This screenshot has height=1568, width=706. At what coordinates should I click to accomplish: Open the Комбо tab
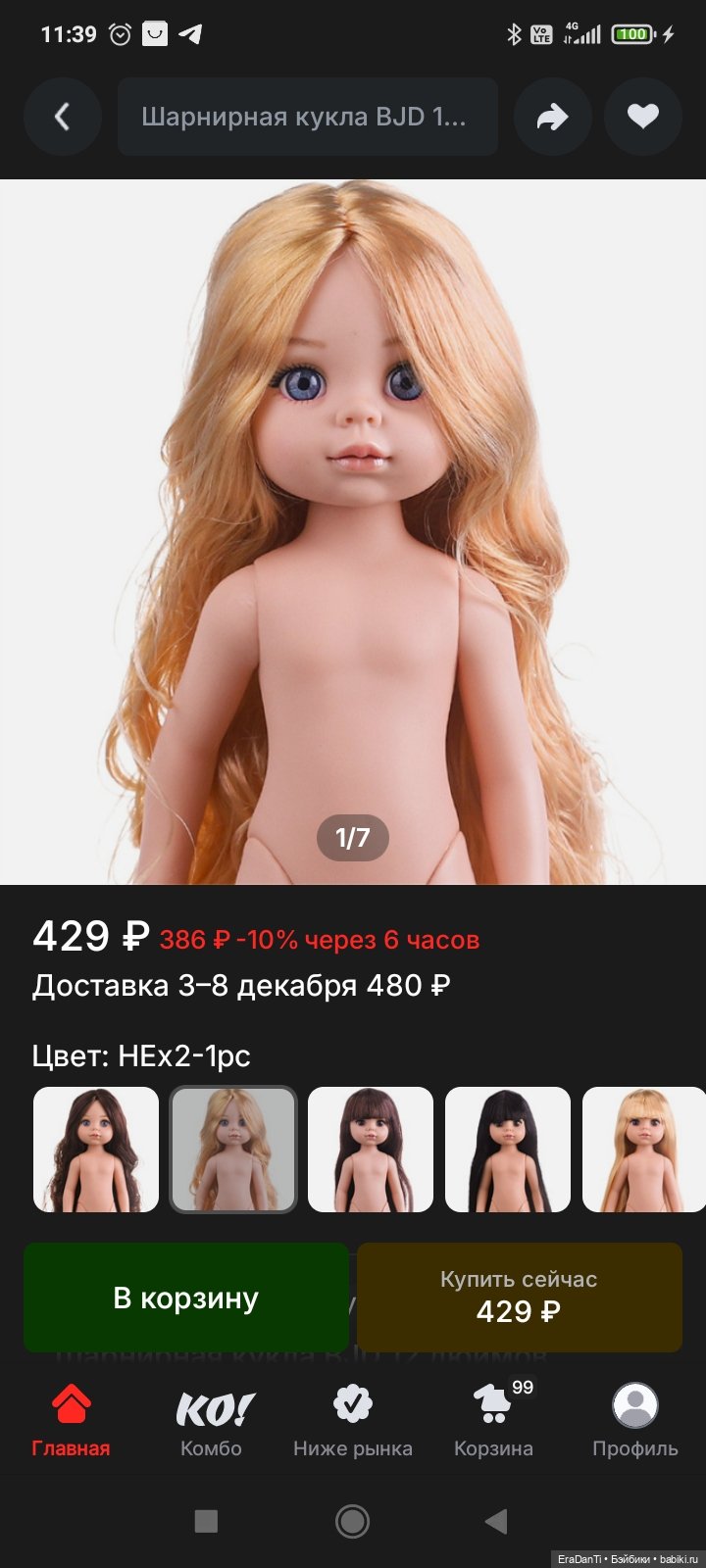211,1421
